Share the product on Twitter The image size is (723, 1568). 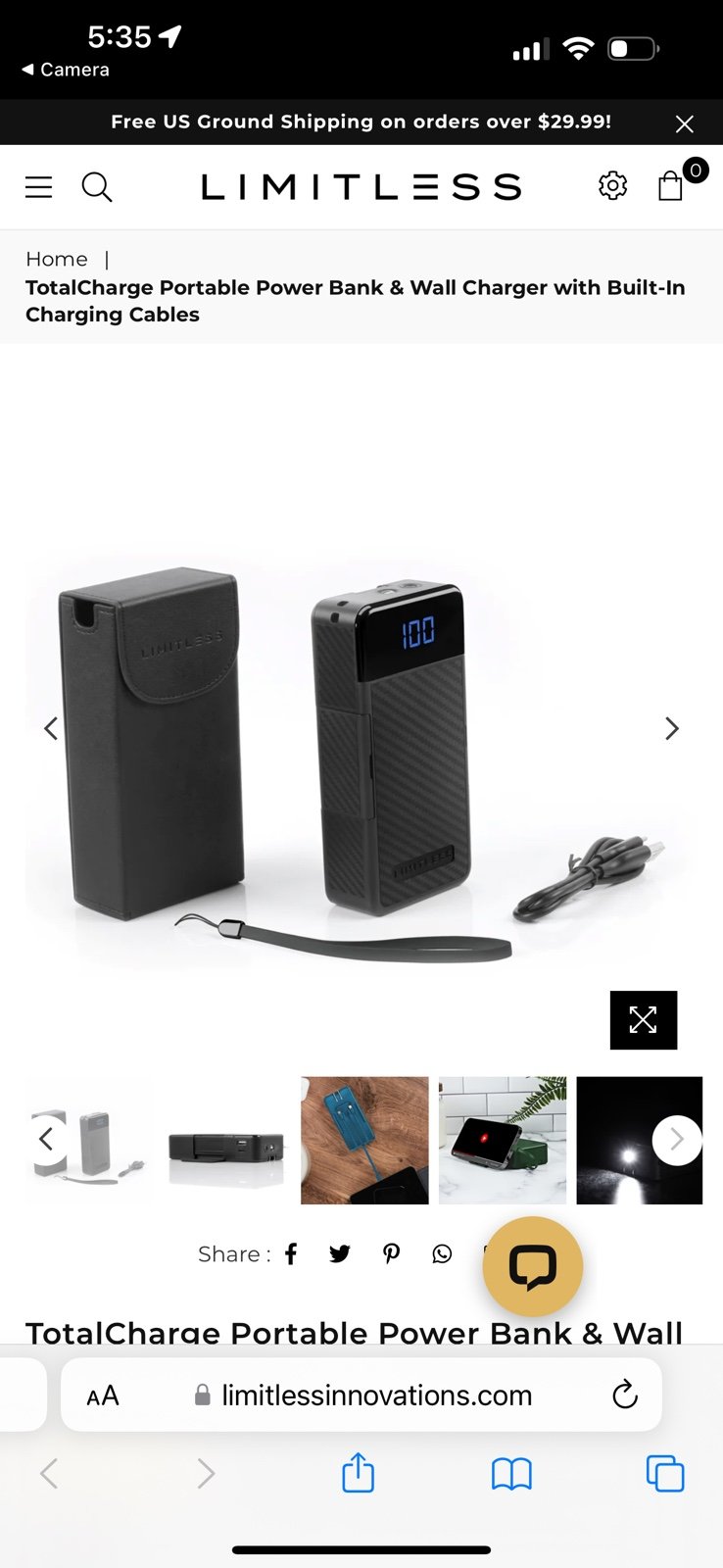tap(340, 1254)
